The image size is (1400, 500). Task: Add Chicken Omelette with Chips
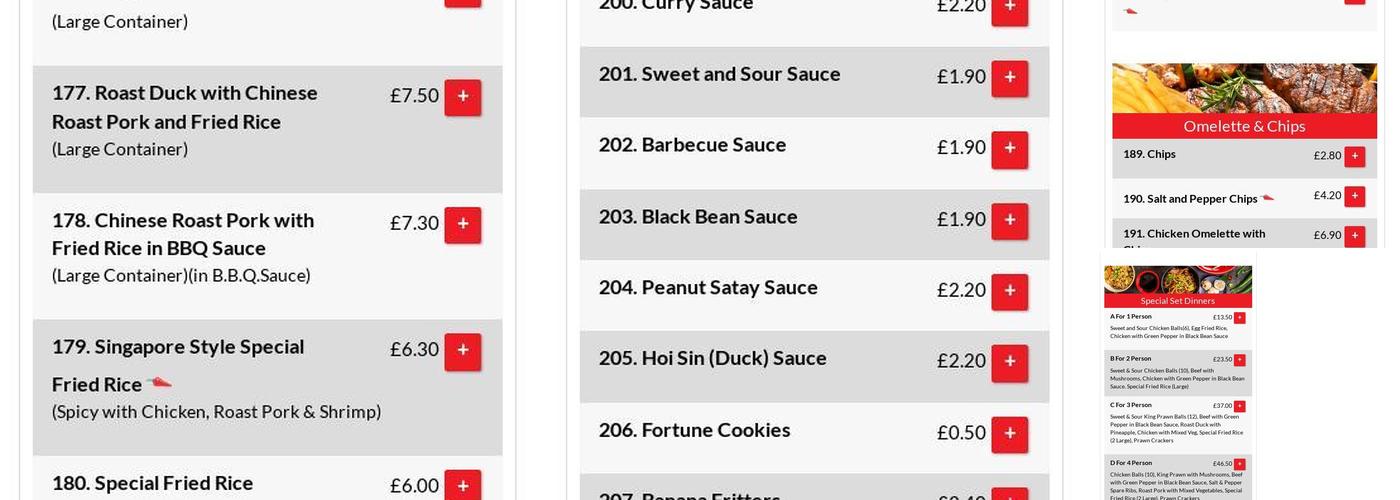(1354, 236)
